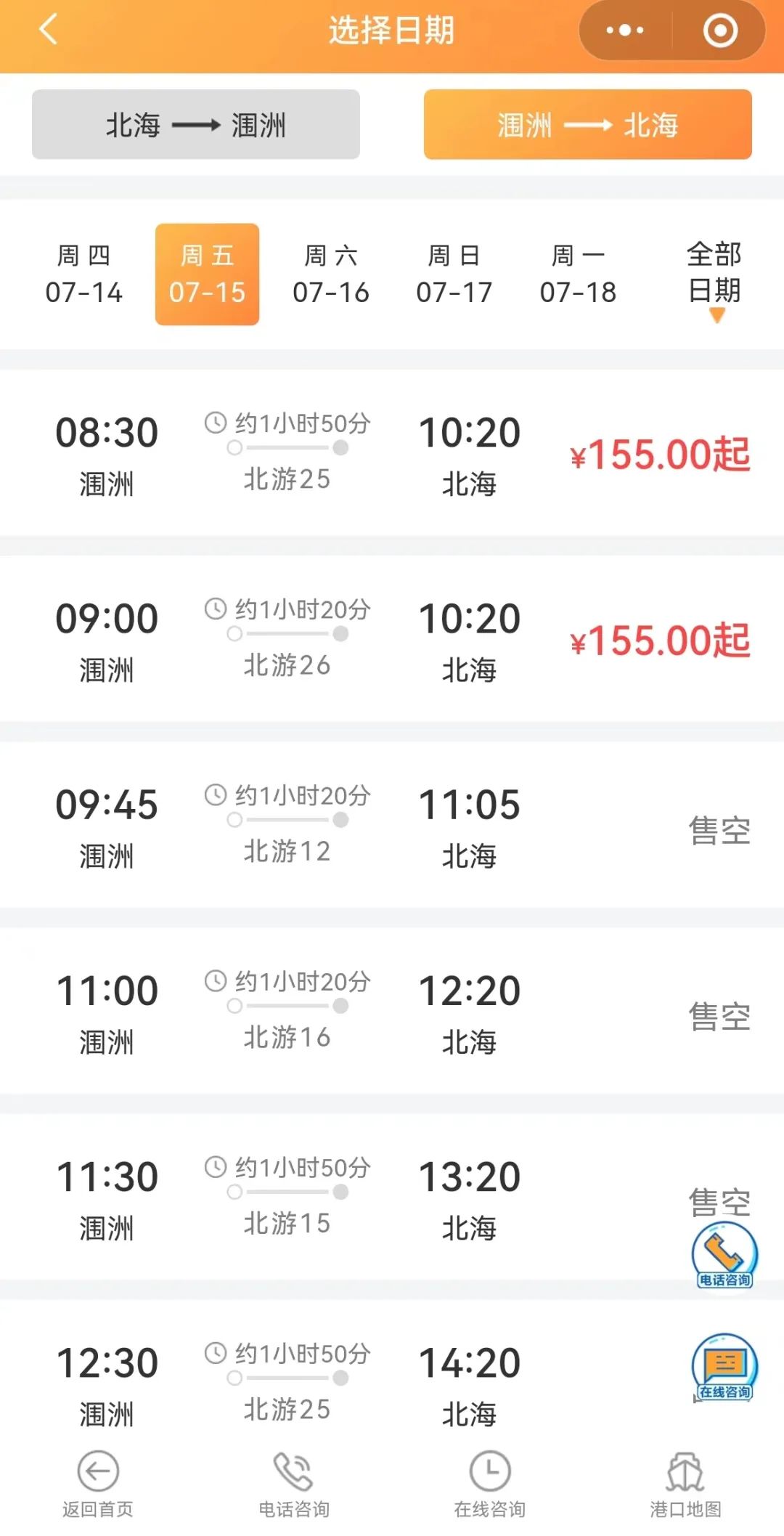The image size is (784, 1536).
Task: Choose Monday 07-18
Action: coord(578,275)
